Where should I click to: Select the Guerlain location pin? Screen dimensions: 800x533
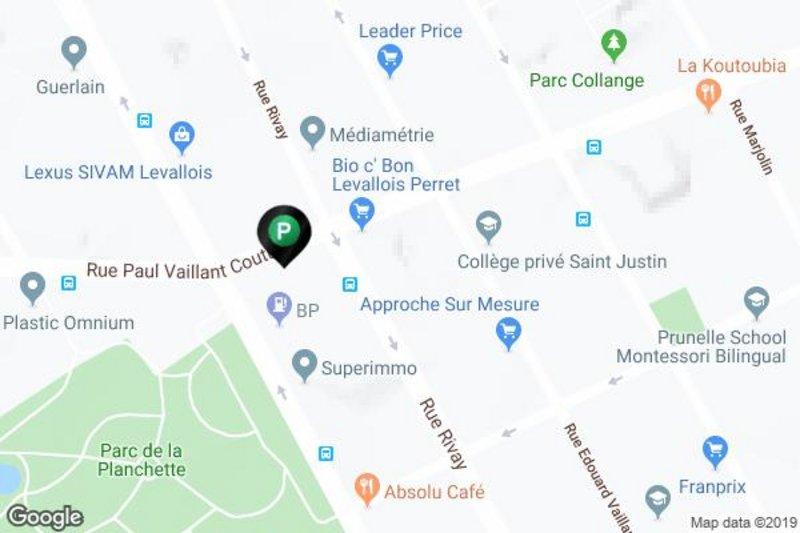tap(73, 52)
